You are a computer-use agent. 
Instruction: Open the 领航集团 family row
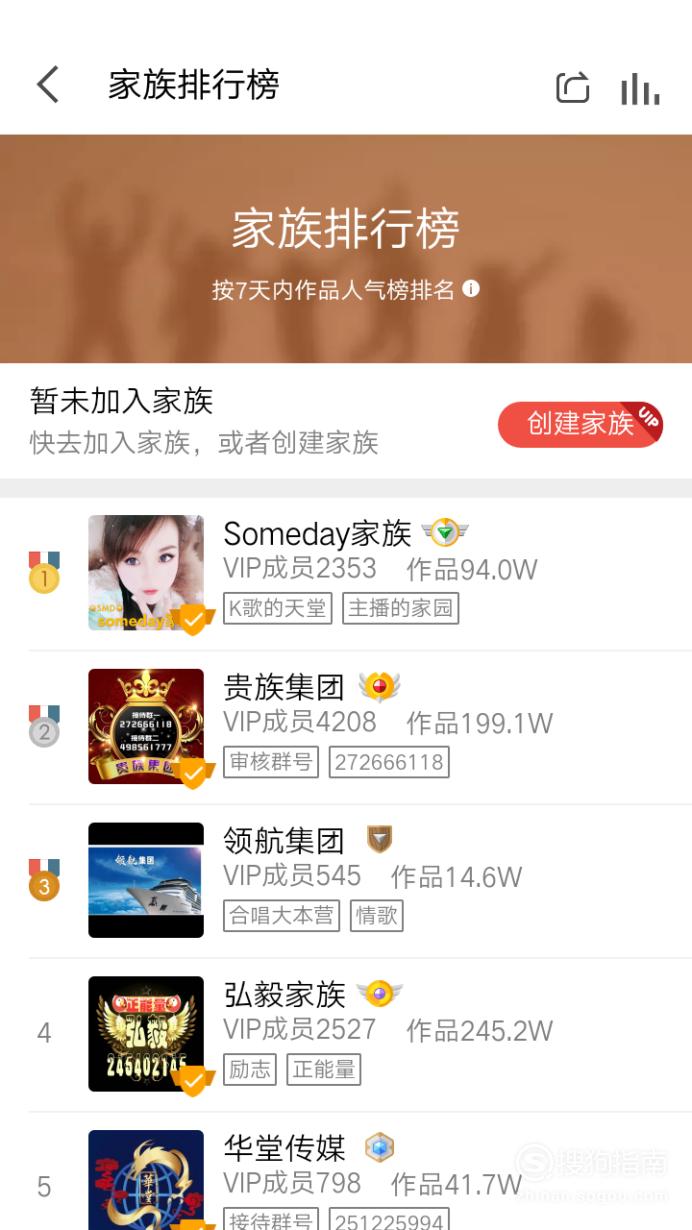pos(346,881)
